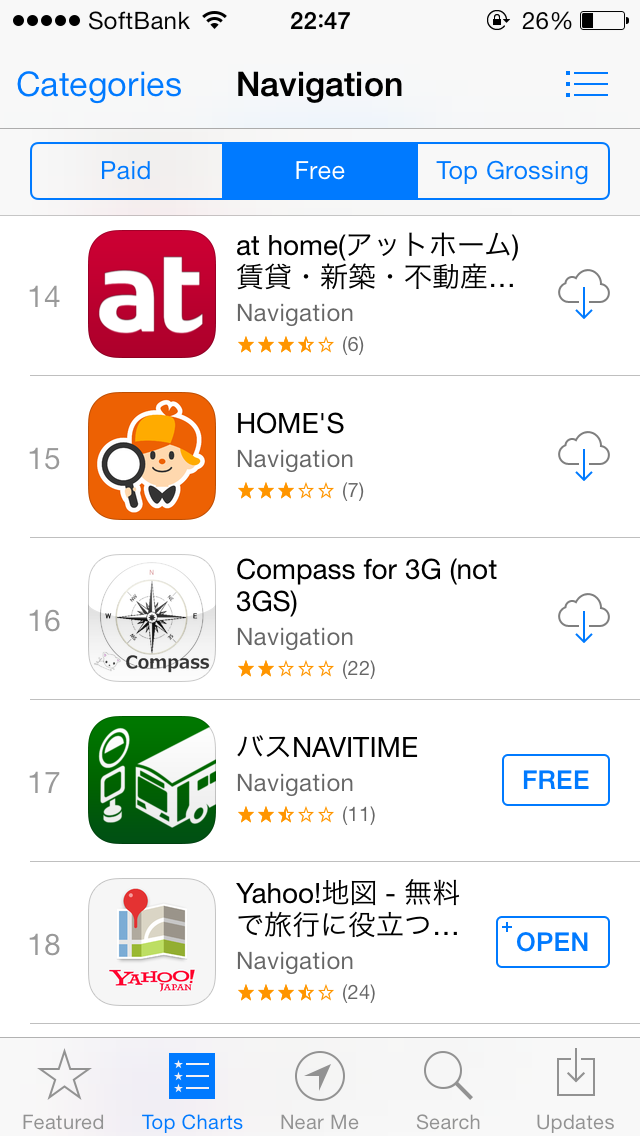Select the Free segment
The image size is (640, 1136).
320,171
